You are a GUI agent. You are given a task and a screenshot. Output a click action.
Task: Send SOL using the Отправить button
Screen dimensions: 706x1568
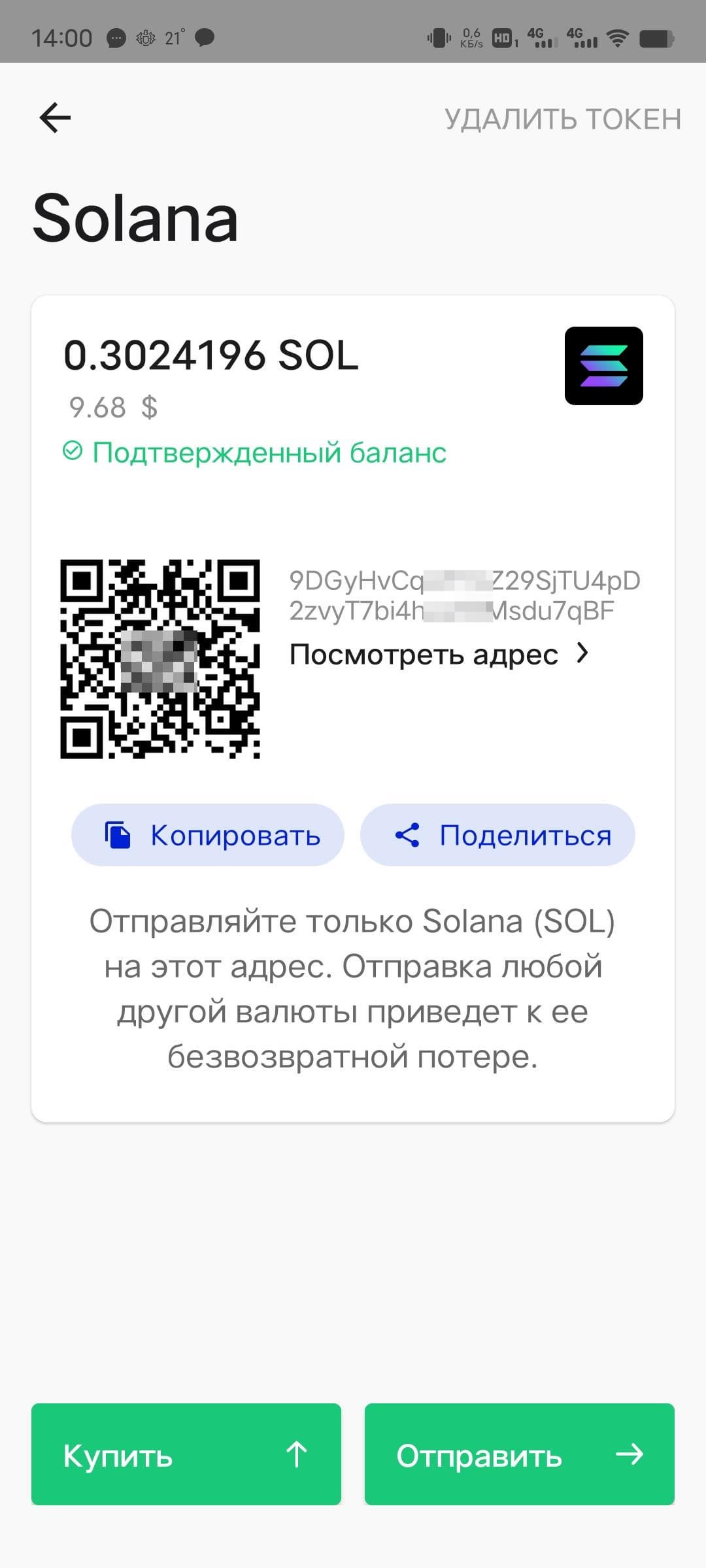[x=520, y=1454]
